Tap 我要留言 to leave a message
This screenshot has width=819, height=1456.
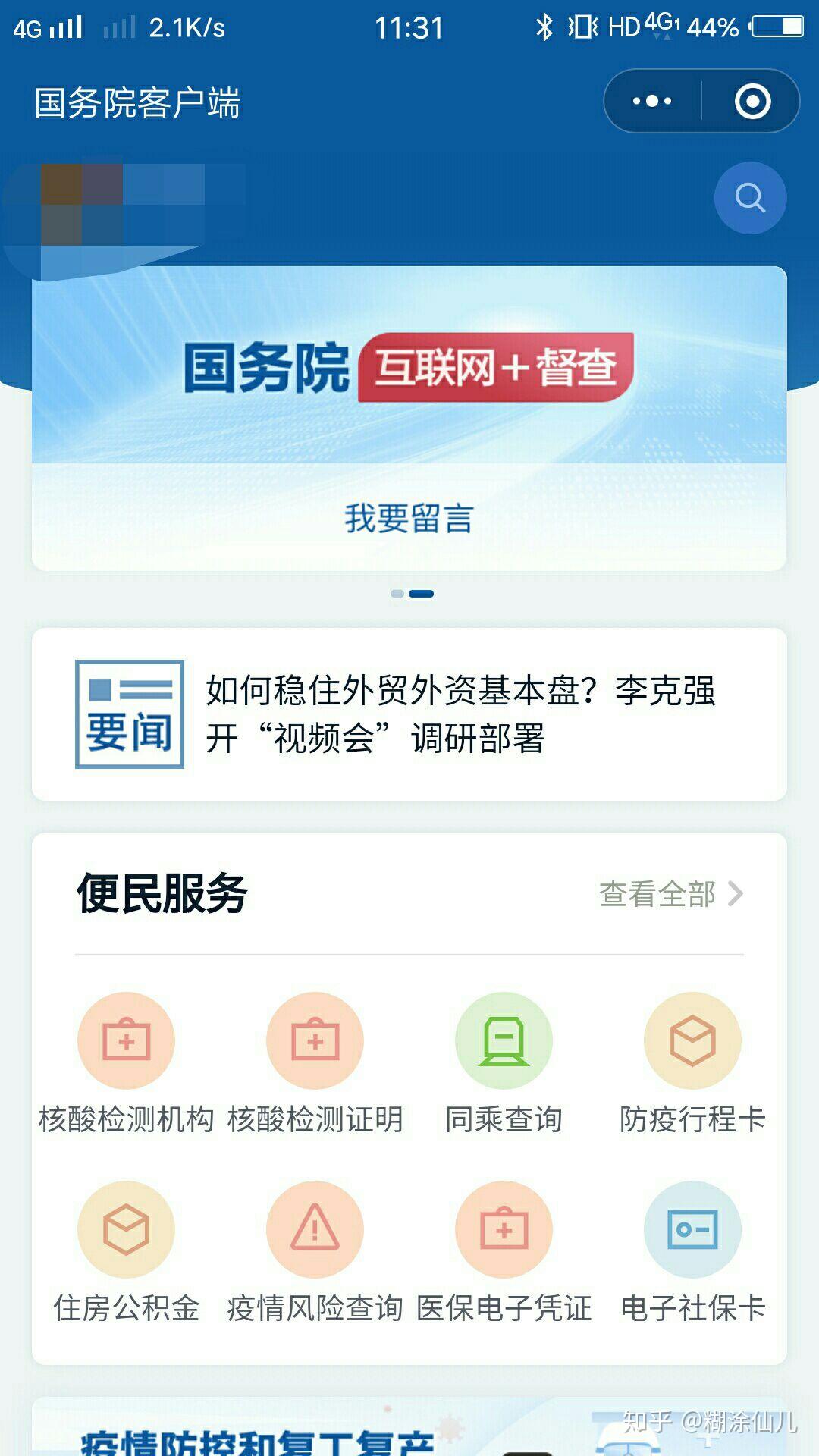click(x=409, y=519)
